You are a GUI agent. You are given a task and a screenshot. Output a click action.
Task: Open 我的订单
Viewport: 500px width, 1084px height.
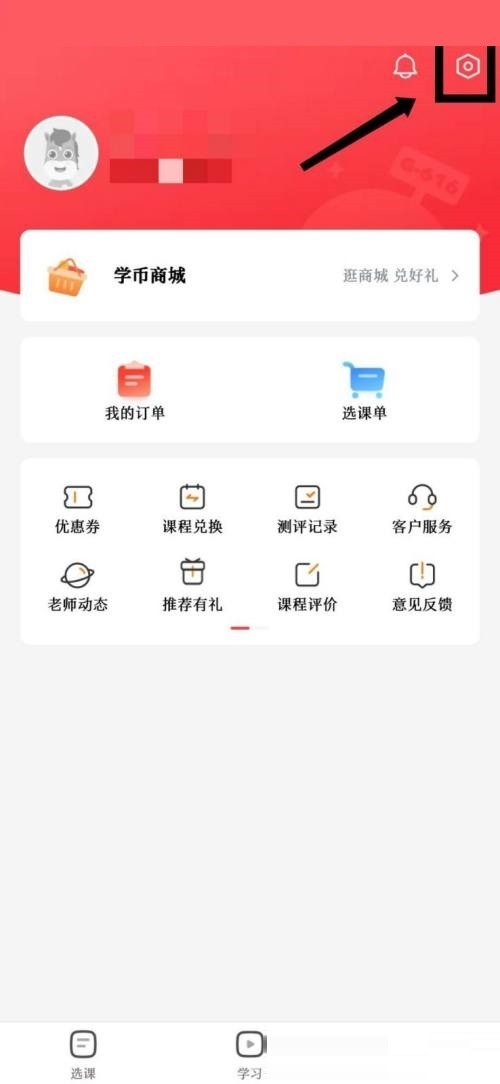click(135, 391)
